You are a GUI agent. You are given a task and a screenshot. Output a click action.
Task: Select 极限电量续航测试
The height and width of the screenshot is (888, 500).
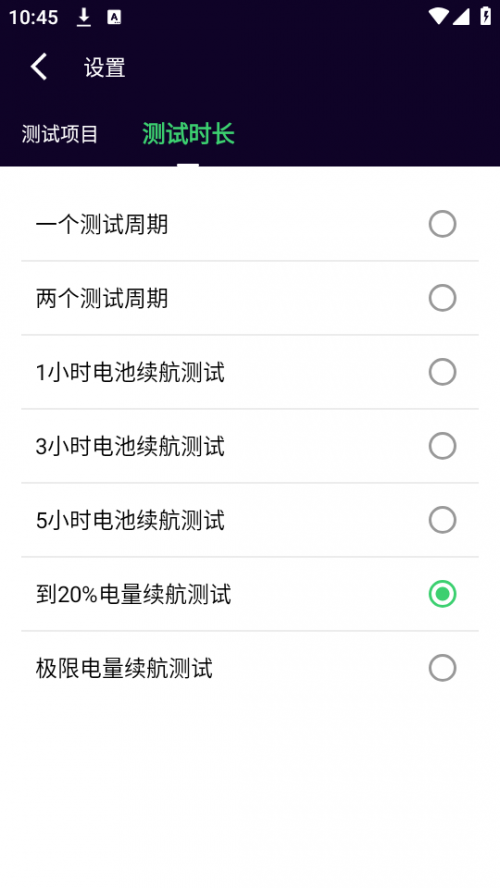[250, 668]
